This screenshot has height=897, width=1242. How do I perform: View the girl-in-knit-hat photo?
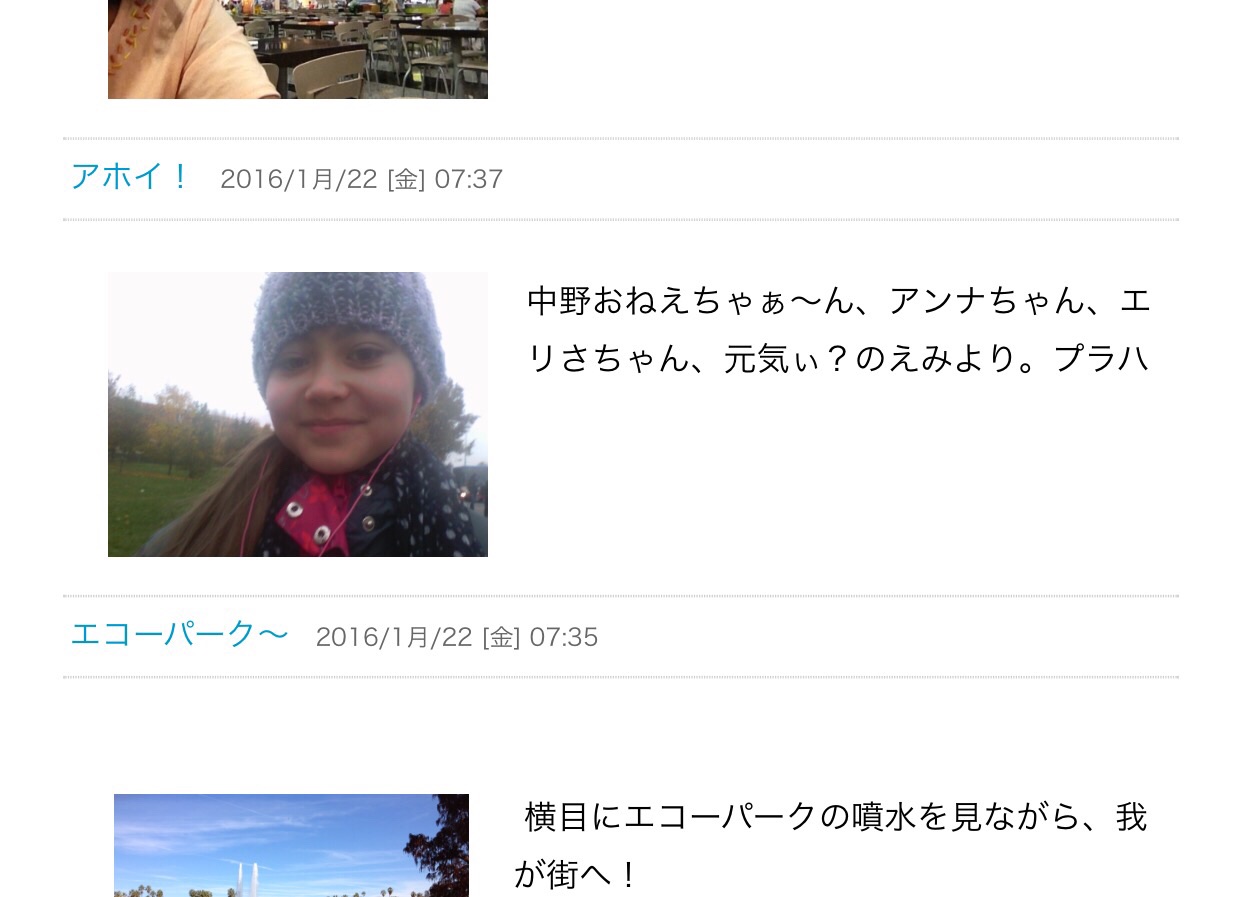pyautogui.click(x=297, y=414)
